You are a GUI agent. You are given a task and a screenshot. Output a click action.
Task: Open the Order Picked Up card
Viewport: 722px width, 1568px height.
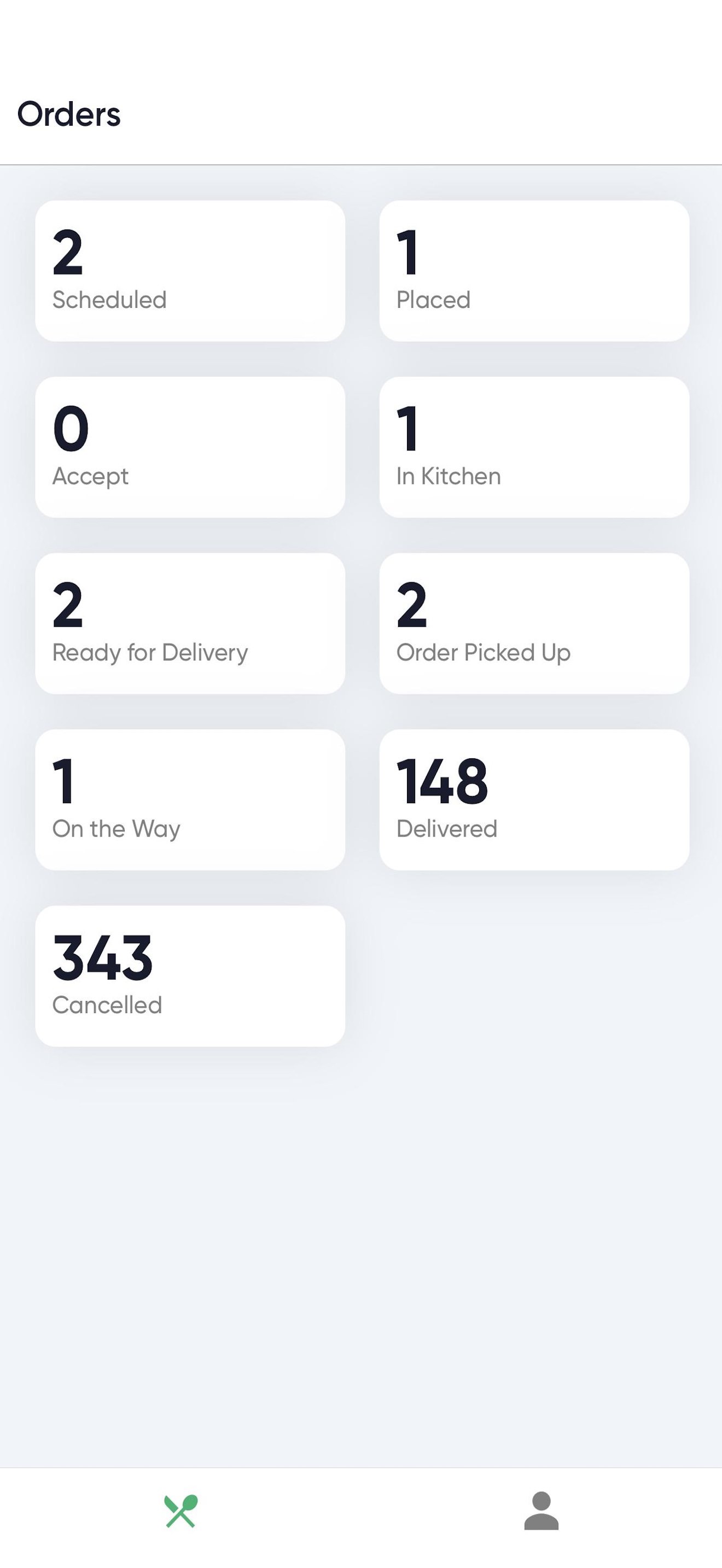(534, 622)
